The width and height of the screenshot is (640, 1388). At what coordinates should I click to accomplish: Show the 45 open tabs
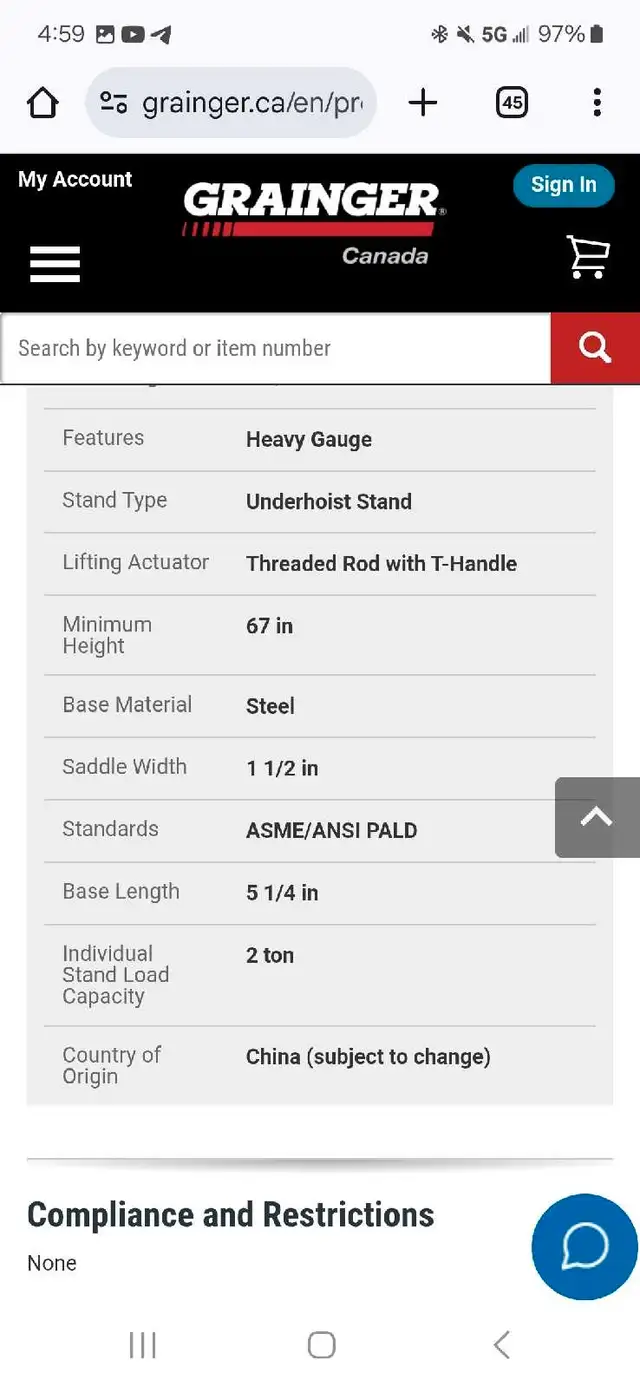512,102
